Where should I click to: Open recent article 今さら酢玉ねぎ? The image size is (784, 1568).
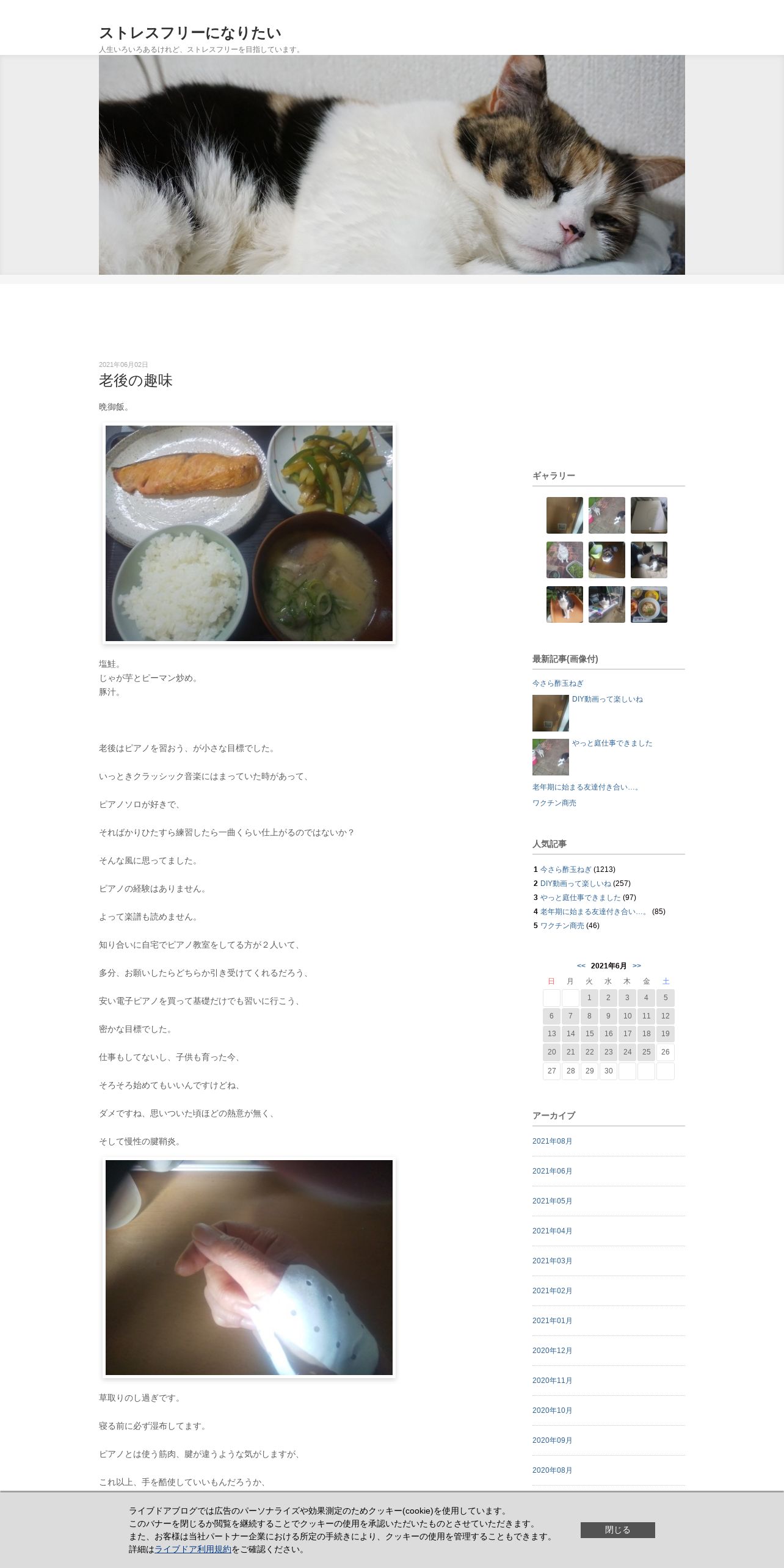pyautogui.click(x=557, y=683)
